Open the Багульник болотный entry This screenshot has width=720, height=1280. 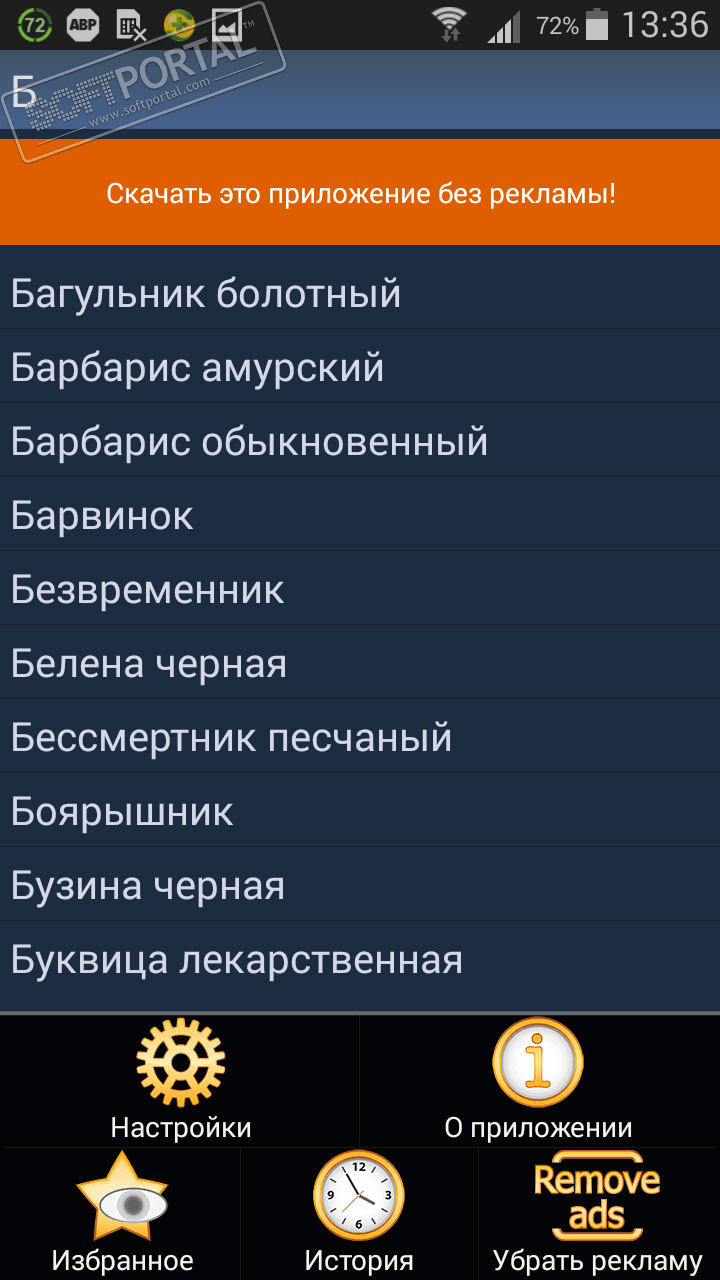coord(360,294)
